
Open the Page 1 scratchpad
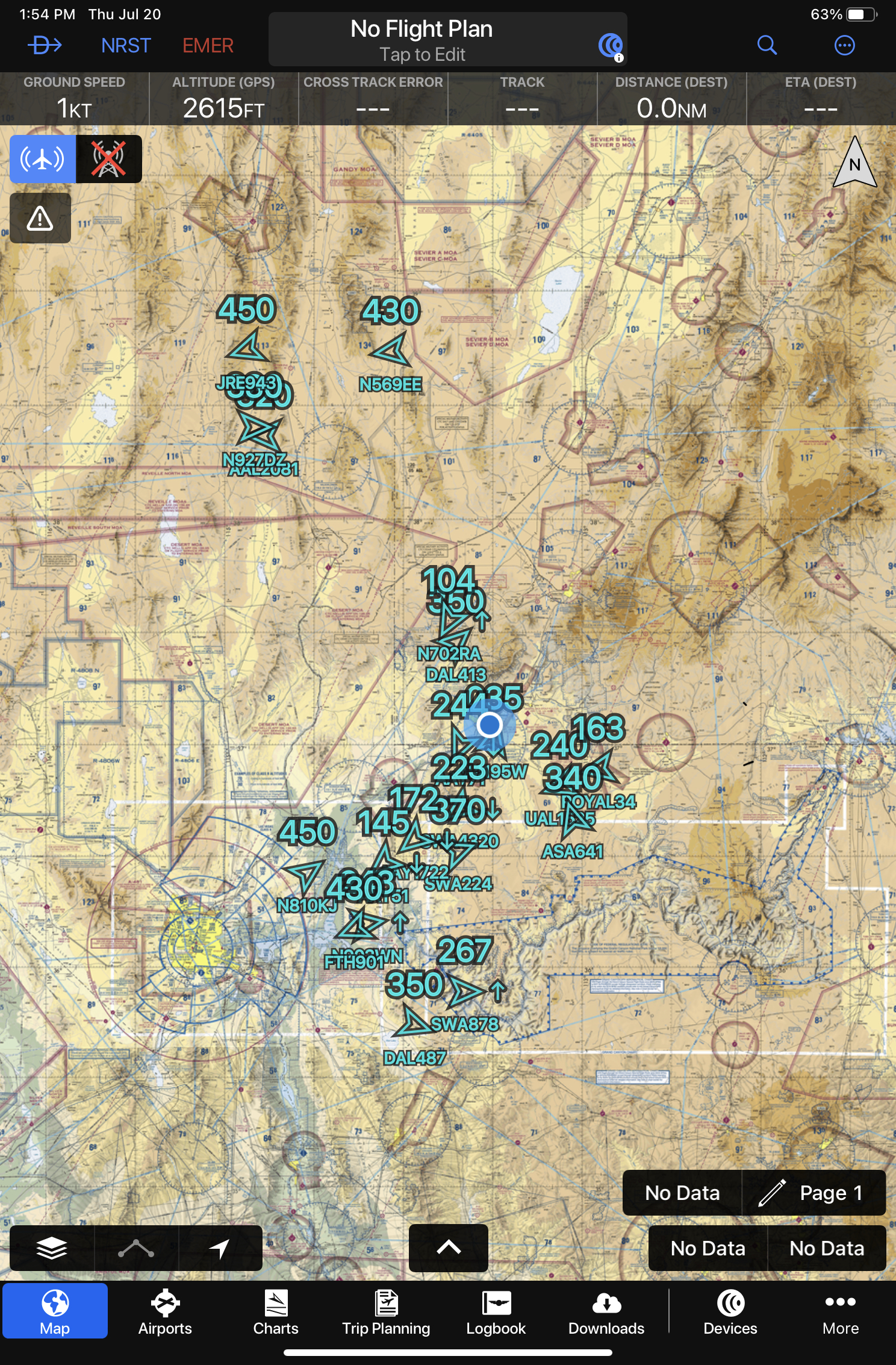tap(814, 1193)
